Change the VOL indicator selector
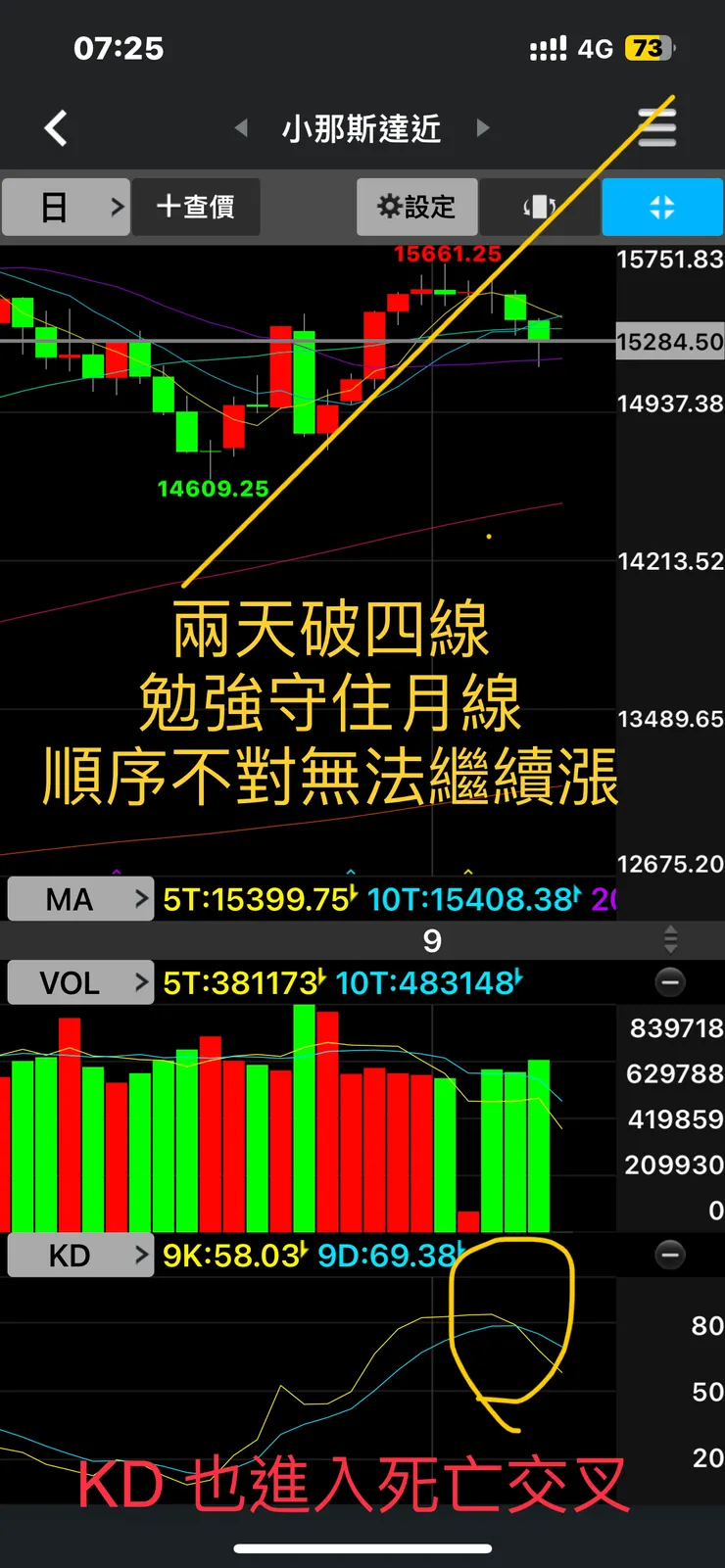 (x=80, y=982)
